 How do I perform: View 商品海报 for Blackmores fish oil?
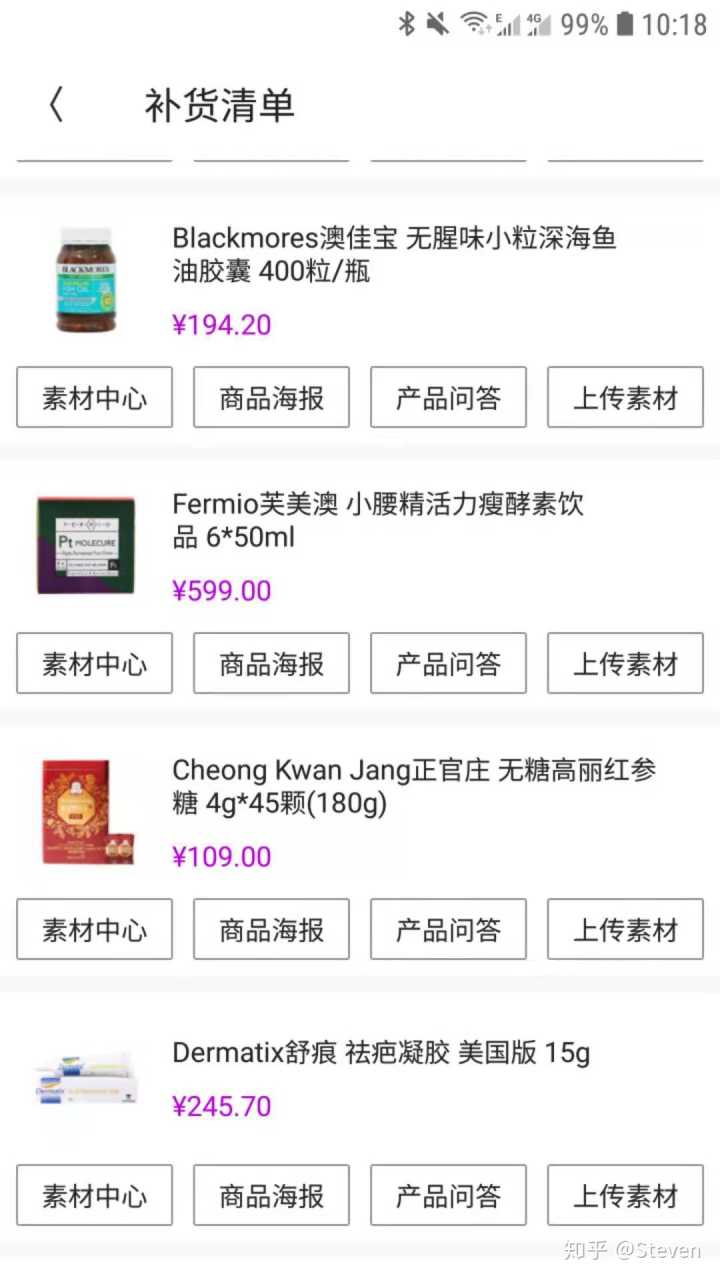[271, 398]
